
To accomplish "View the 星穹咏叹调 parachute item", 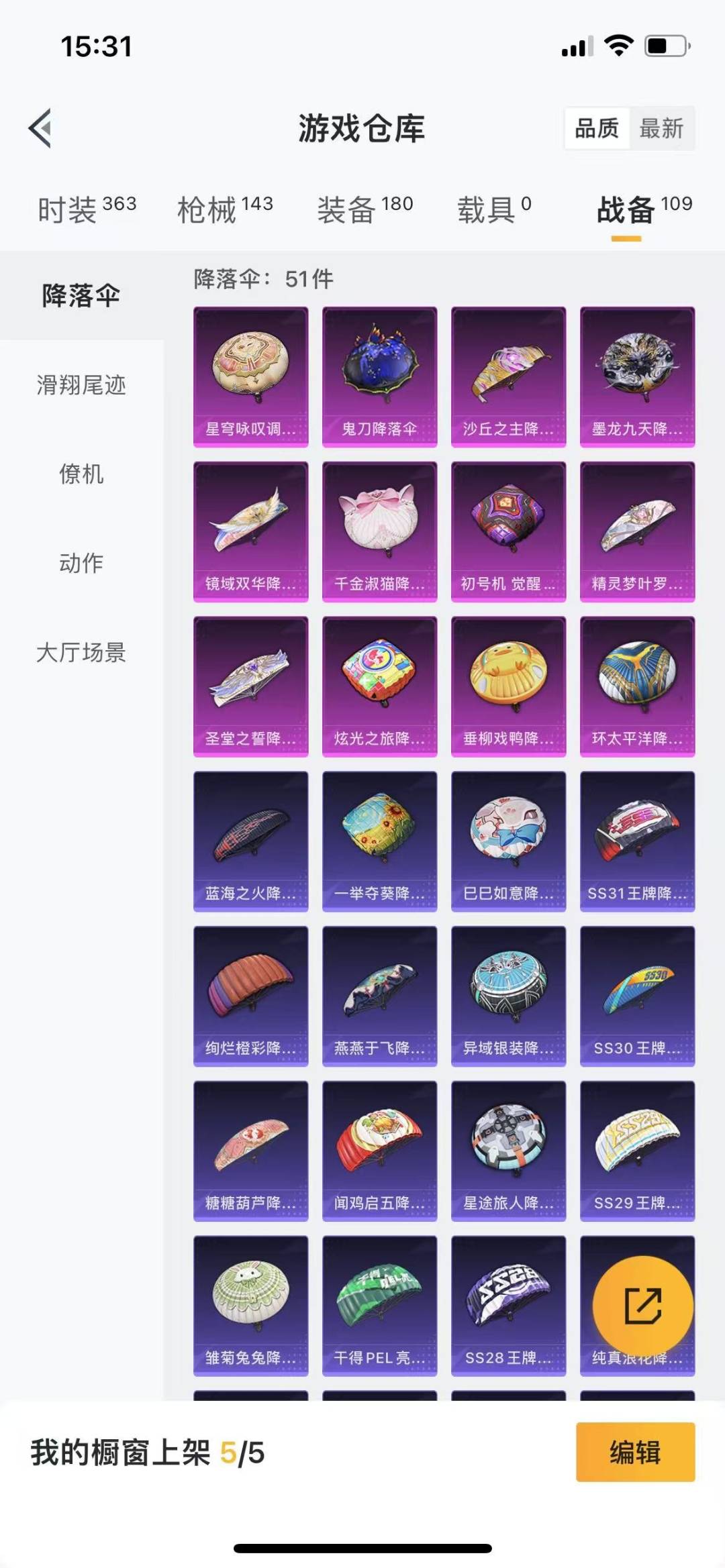I will pos(250,377).
